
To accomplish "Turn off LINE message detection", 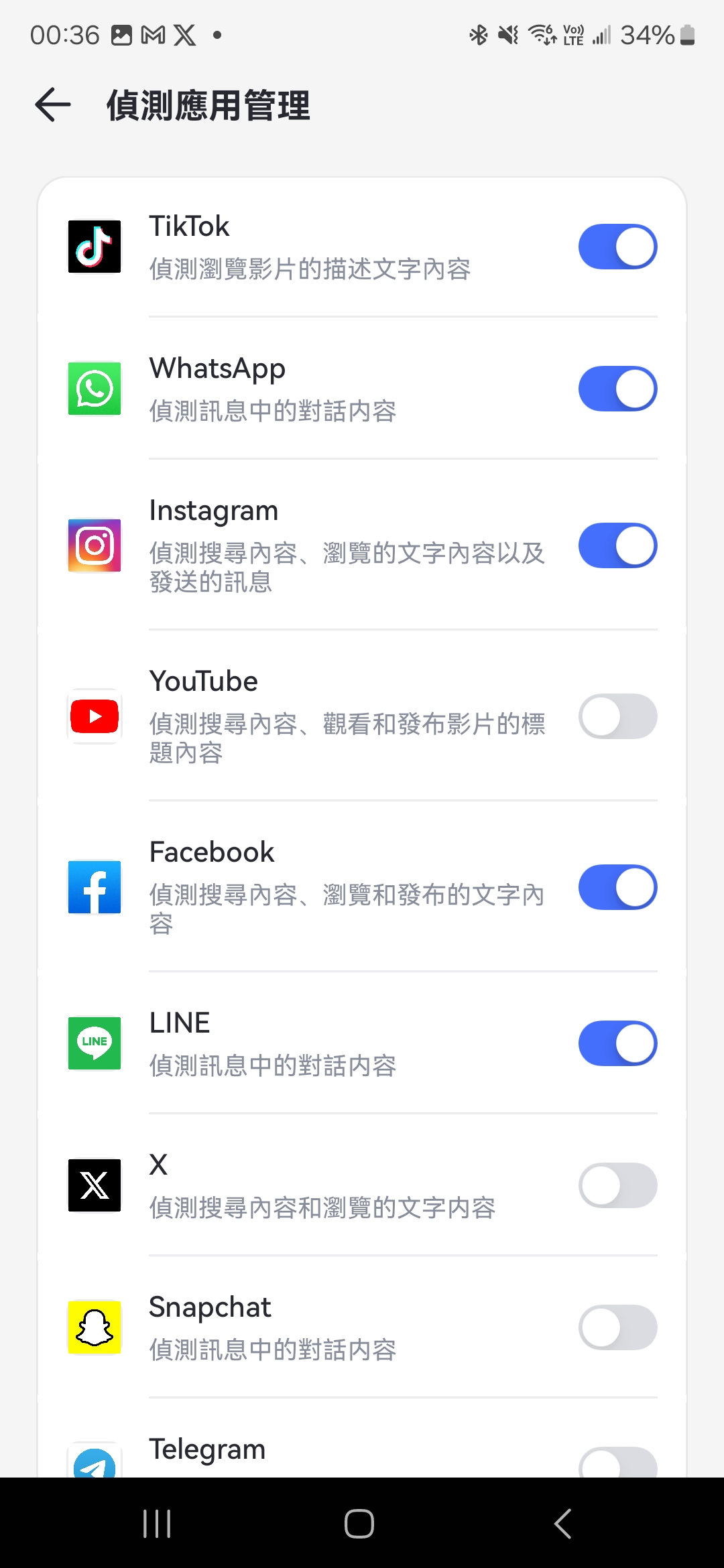I will [x=617, y=1043].
